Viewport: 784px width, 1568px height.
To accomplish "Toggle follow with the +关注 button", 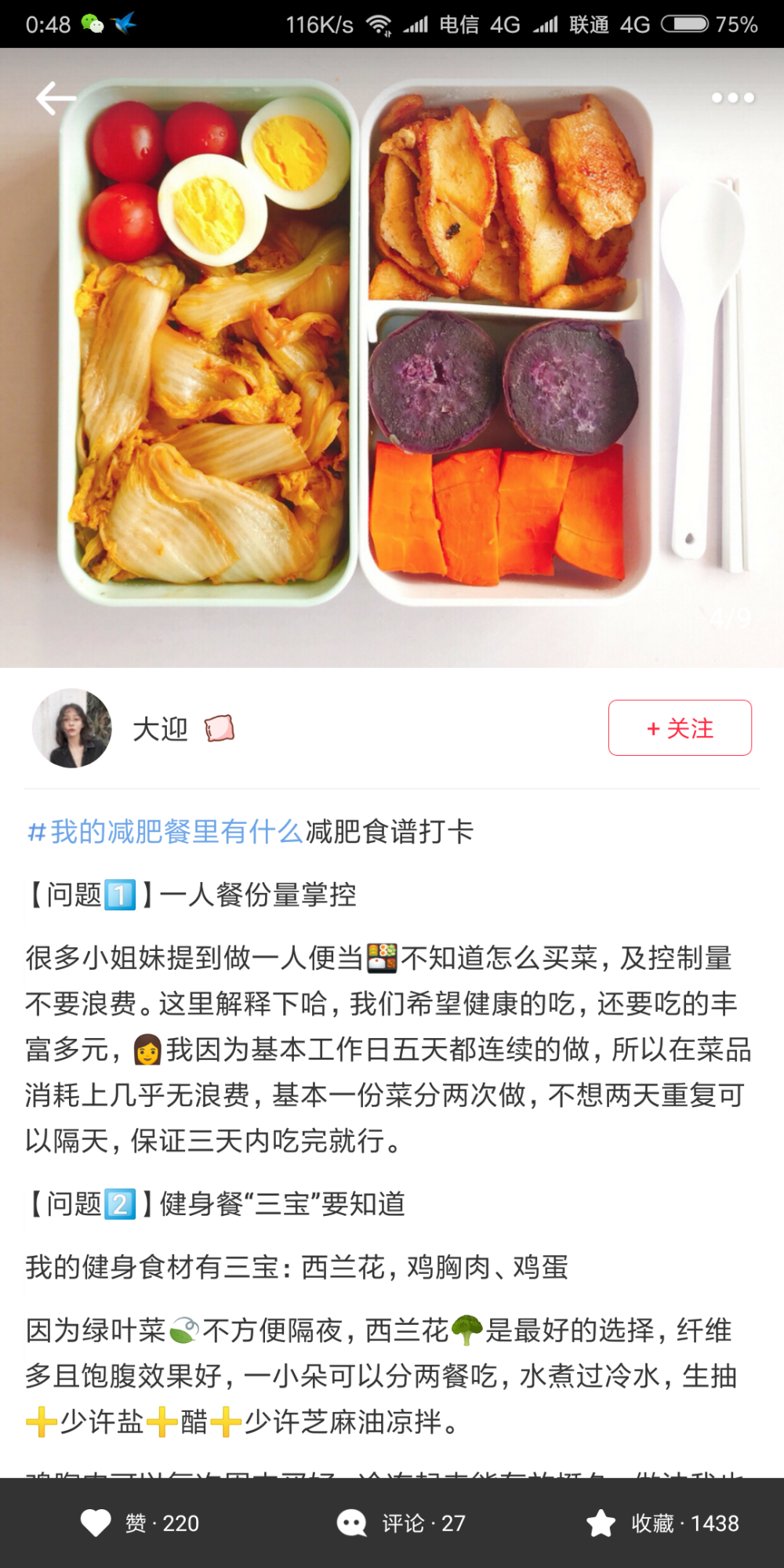I will pyautogui.click(x=679, y=728).
